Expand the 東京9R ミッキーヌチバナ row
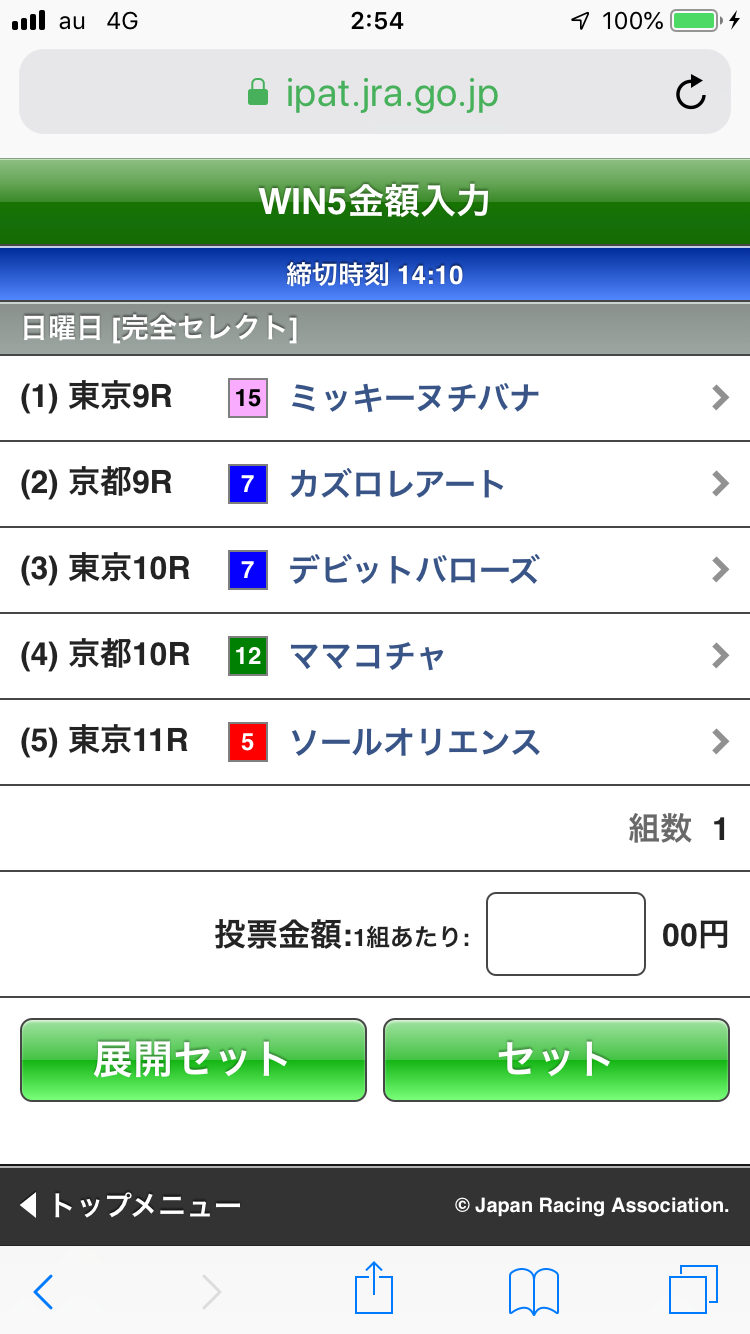Viewport: 750px width, 1334px height. point(722,397)
